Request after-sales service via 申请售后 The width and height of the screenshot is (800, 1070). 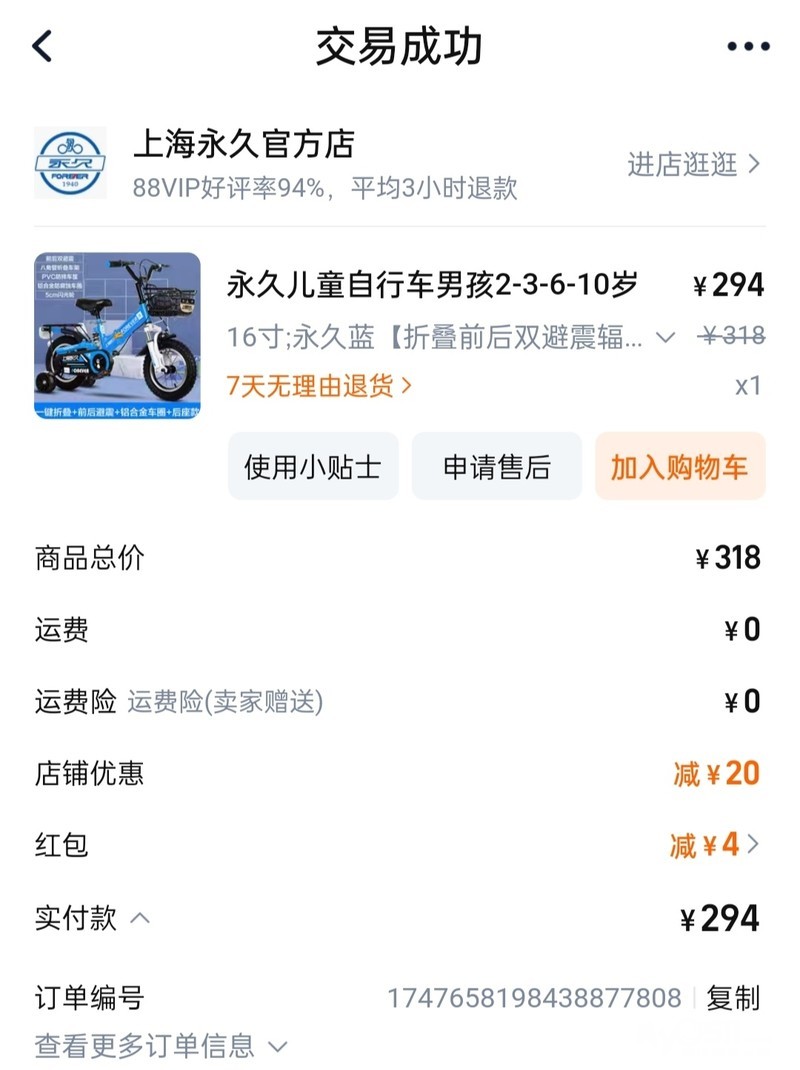(x=496, y=466)
